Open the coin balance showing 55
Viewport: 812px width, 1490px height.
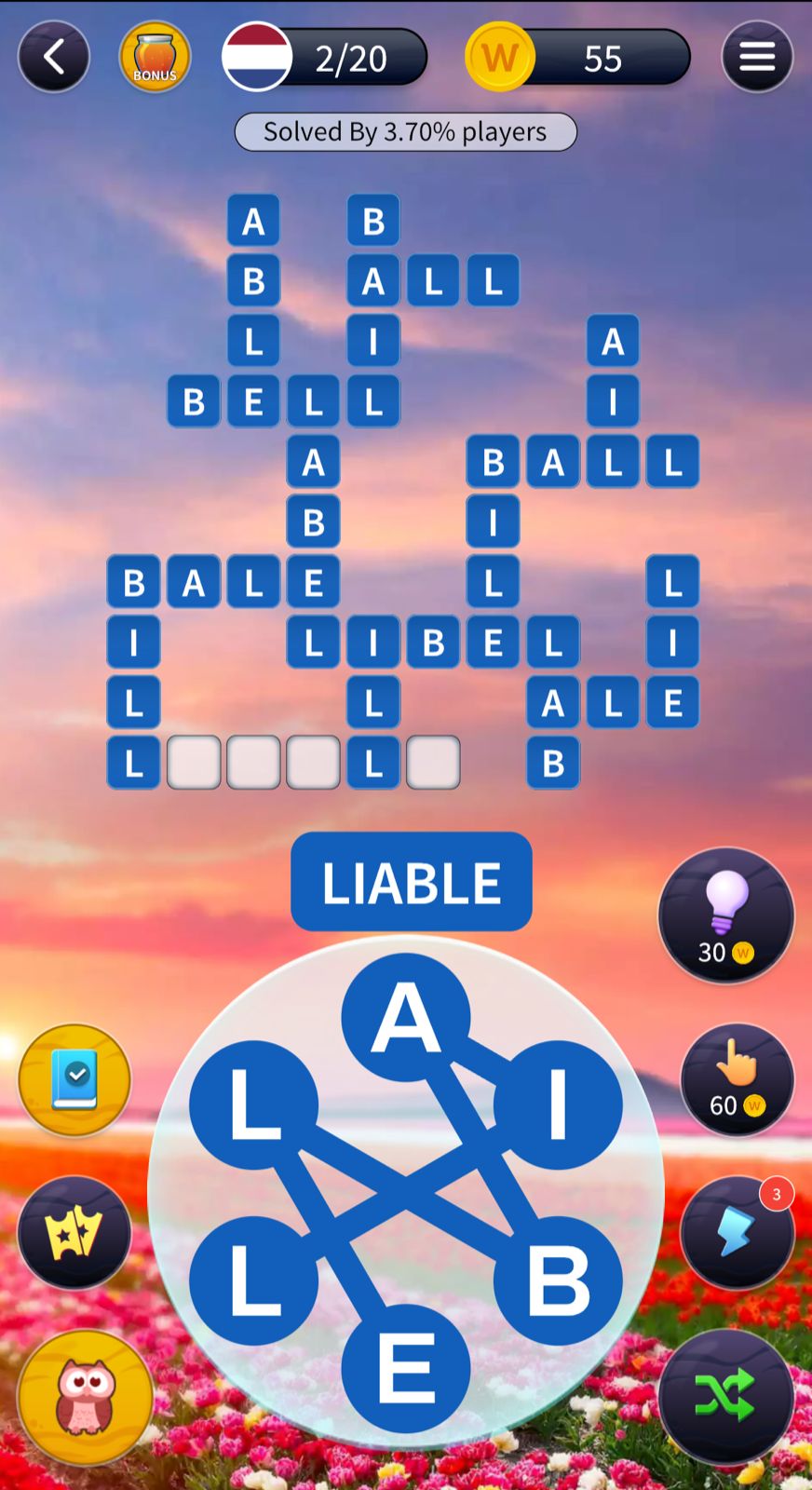[x=579, y=58]
